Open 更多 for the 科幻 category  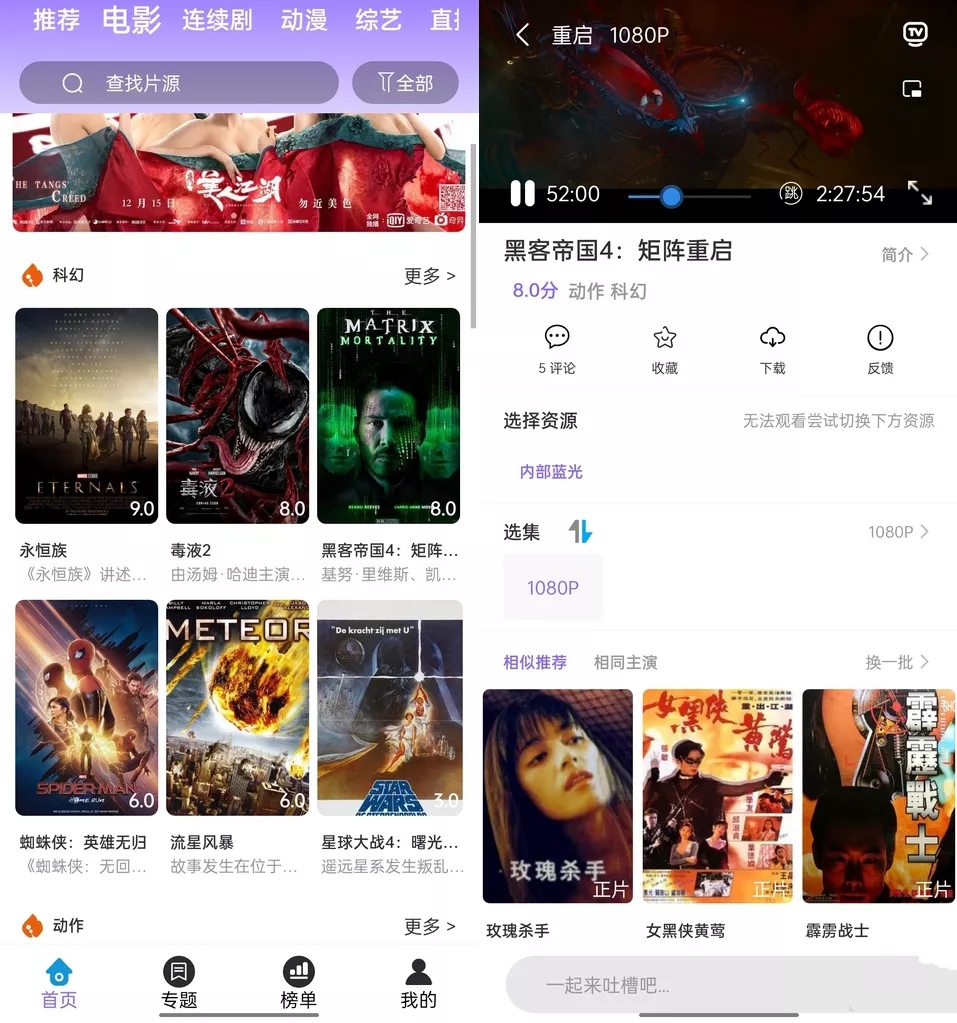click(x=429, y=276)
